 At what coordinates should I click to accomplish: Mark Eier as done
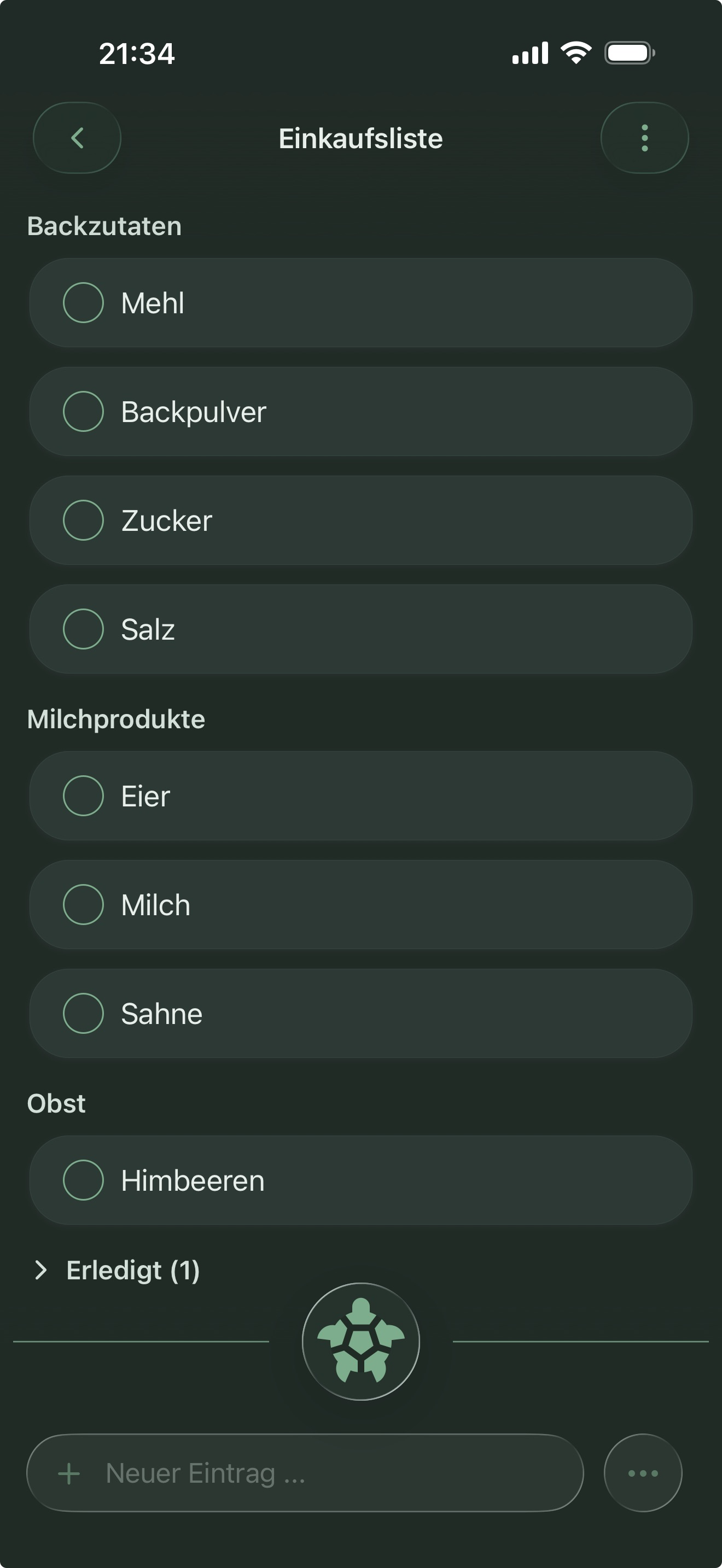click(83, 795)
